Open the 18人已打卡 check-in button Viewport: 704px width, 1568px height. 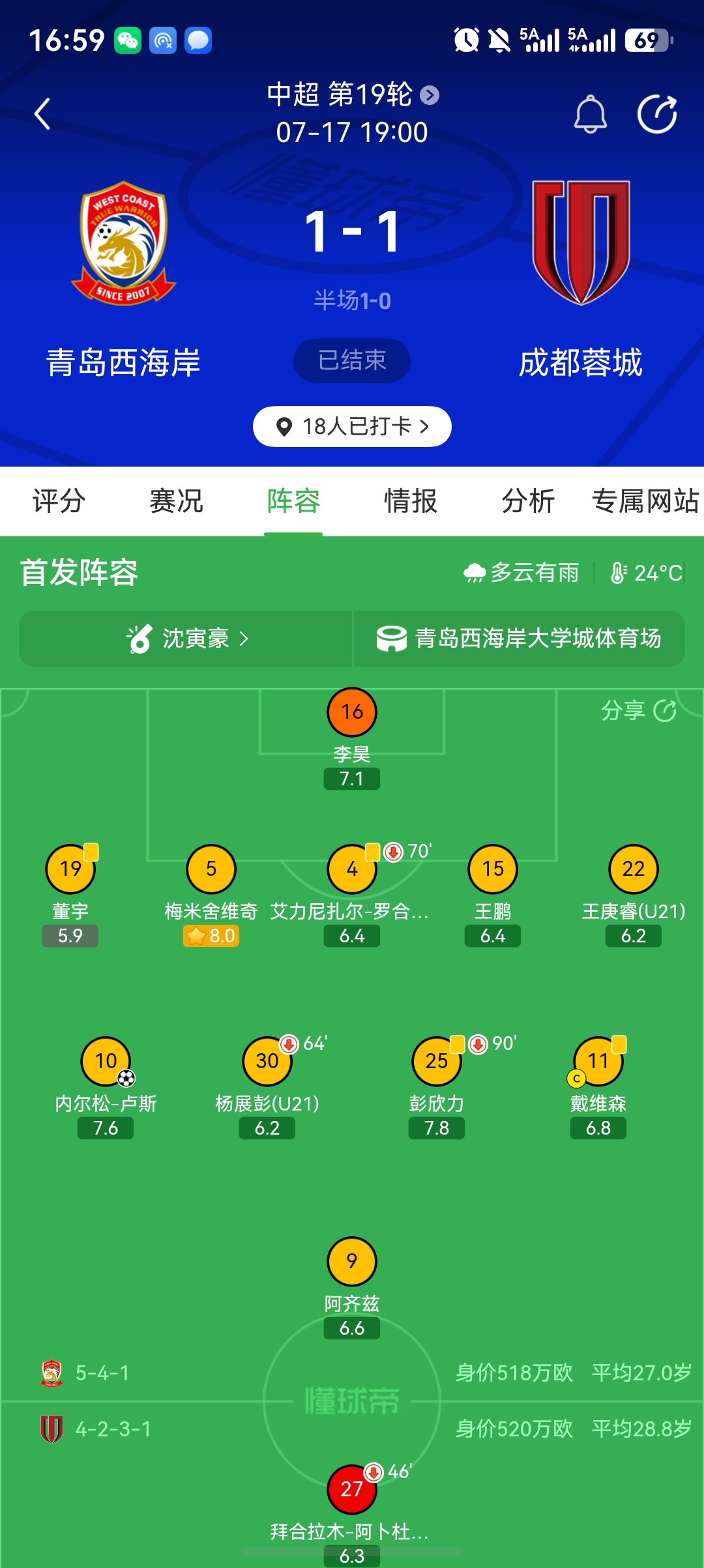(x=352, y=426)
